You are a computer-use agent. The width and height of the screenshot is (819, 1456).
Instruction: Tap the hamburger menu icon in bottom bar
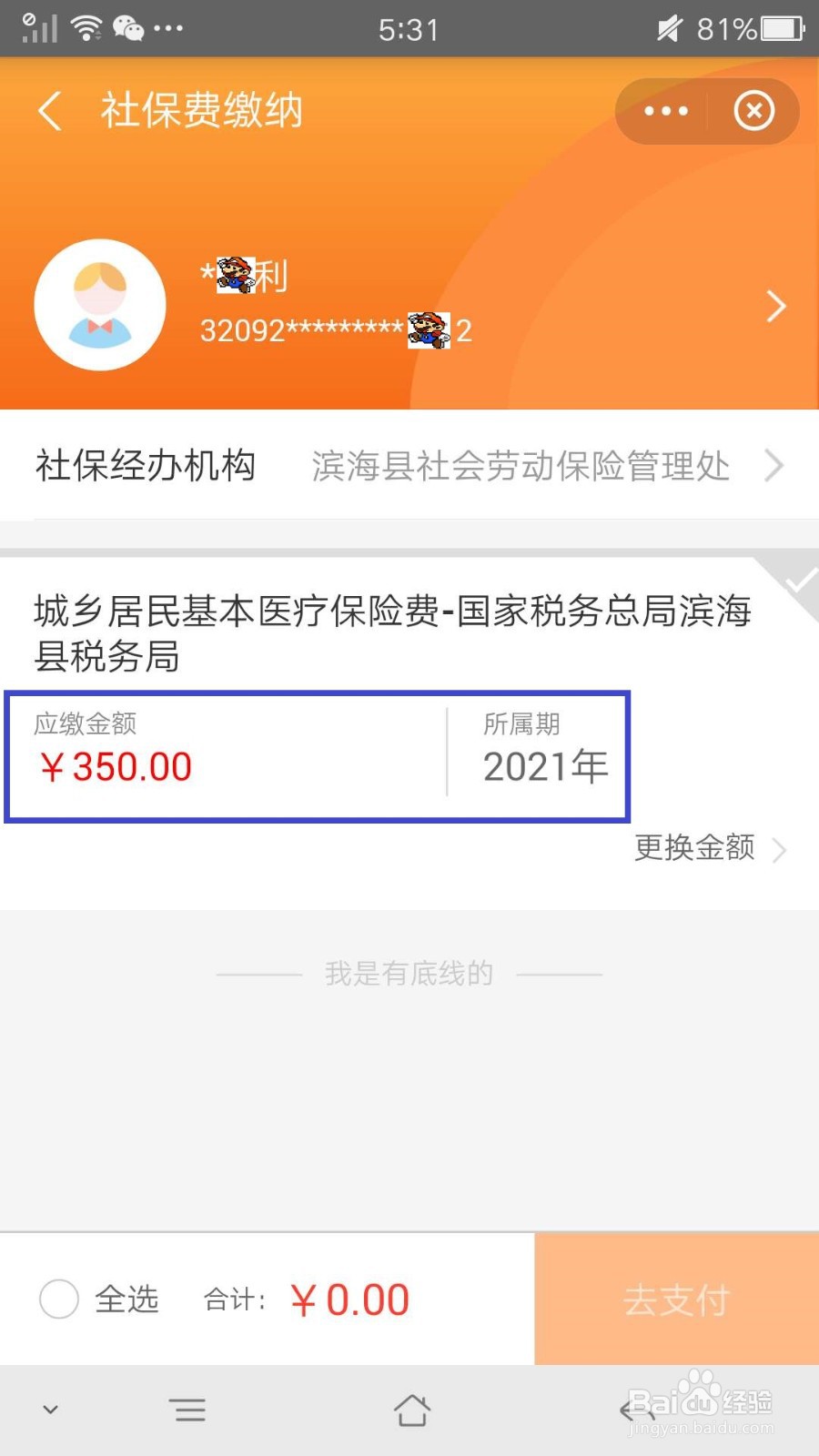click(188, 1410)
